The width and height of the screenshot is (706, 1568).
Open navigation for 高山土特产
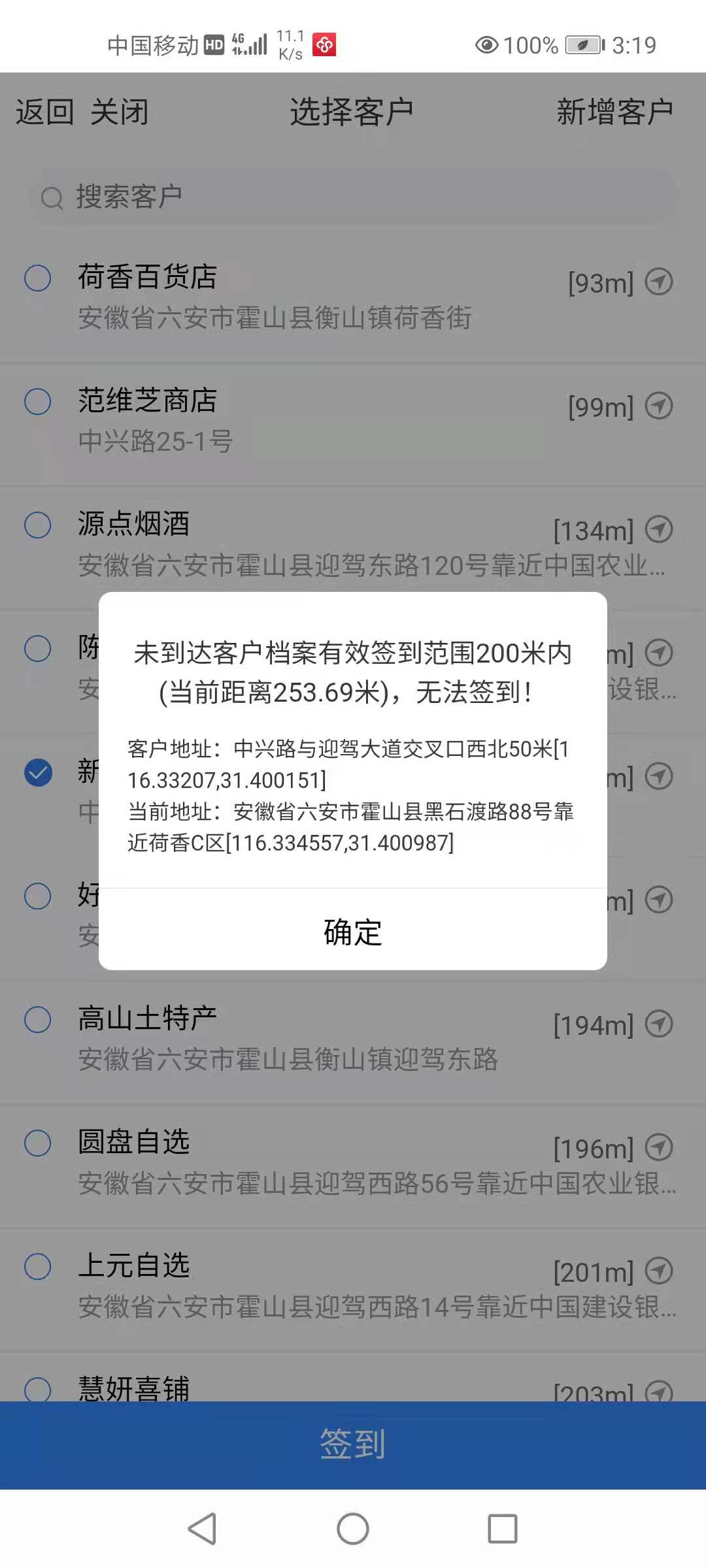pos(659,1023)
